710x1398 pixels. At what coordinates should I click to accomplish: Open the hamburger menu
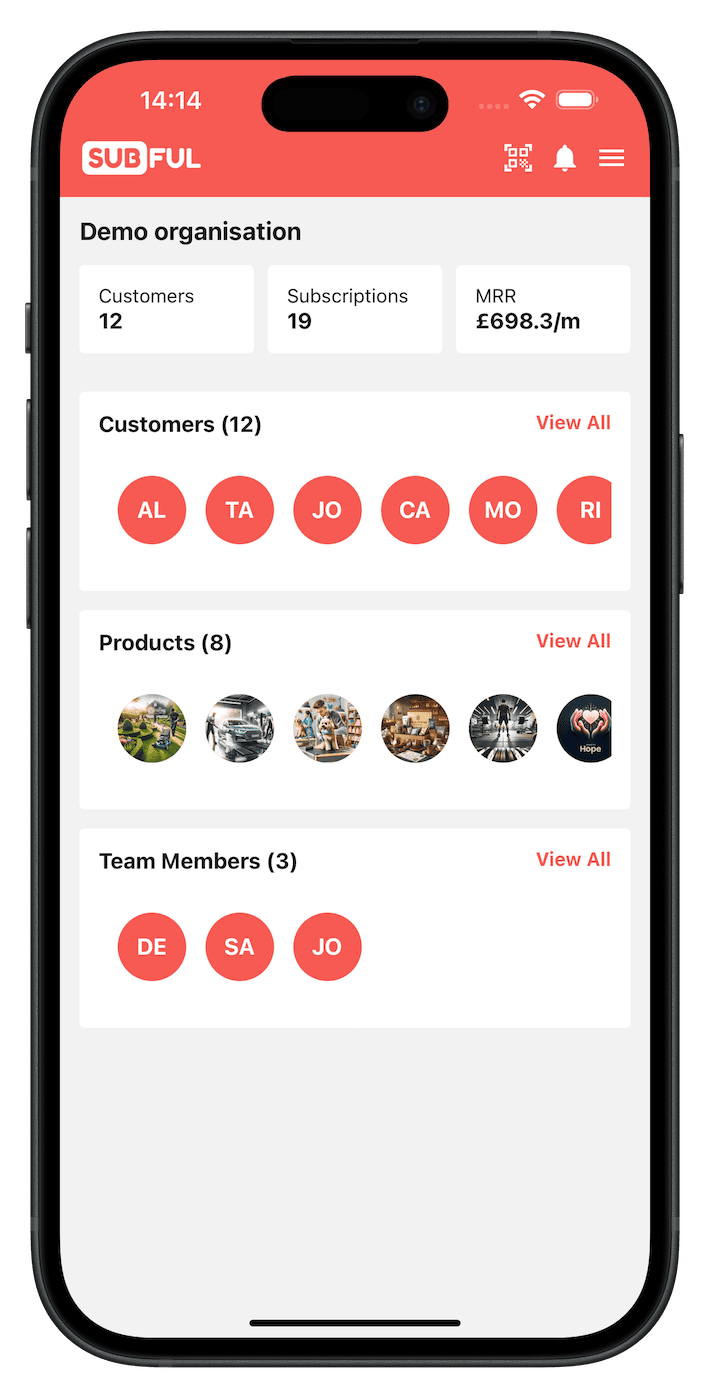click(611, 158)
